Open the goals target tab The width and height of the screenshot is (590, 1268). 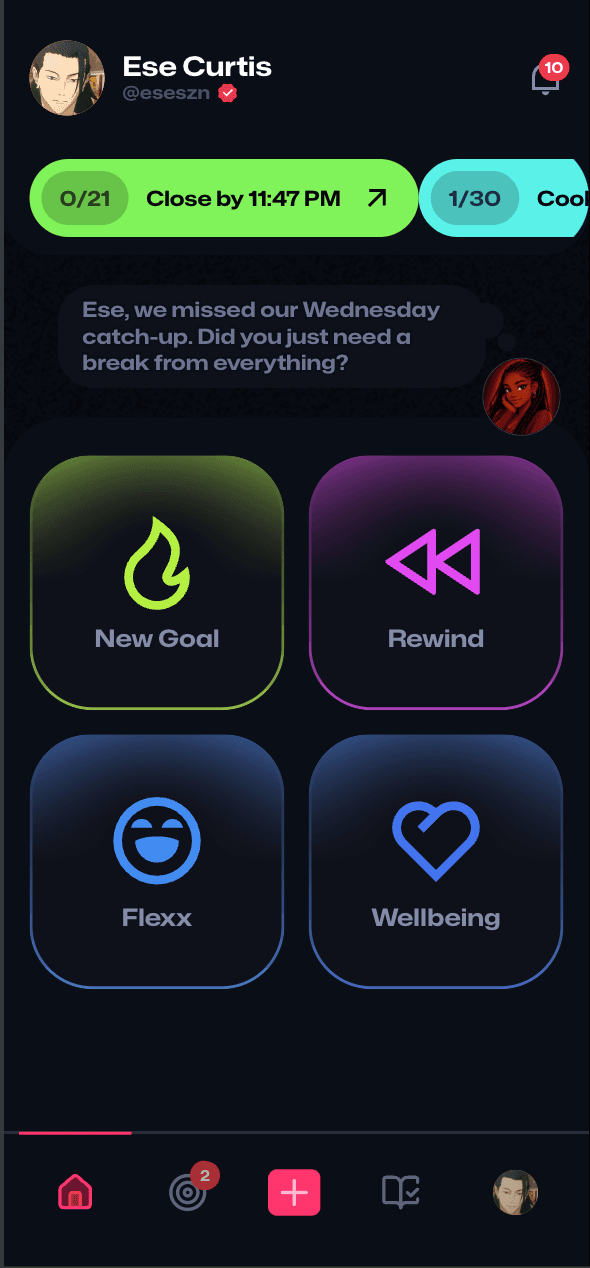(187, 1192)
